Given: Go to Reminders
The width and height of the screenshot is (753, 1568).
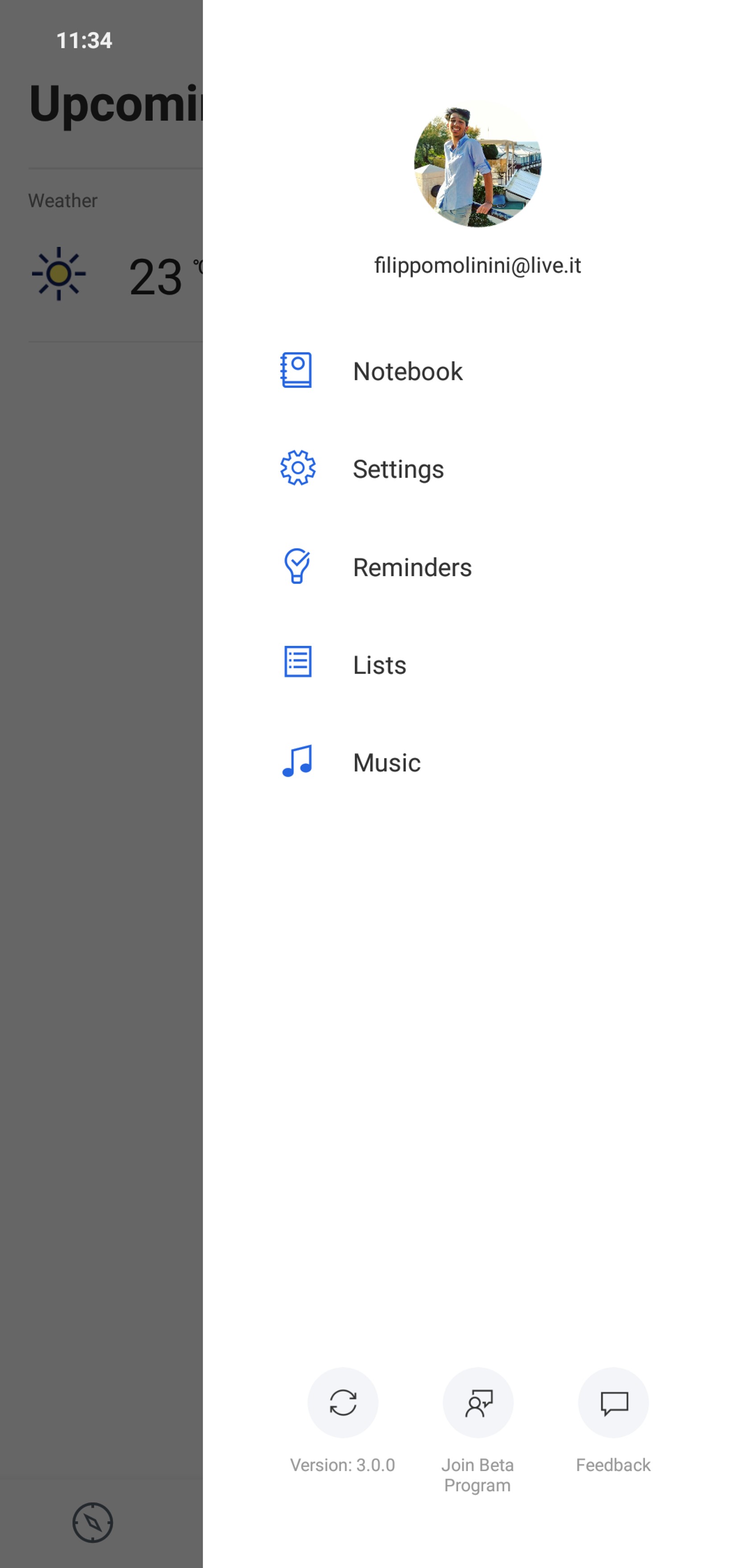Looking at the screenshot, I should 477,567.
